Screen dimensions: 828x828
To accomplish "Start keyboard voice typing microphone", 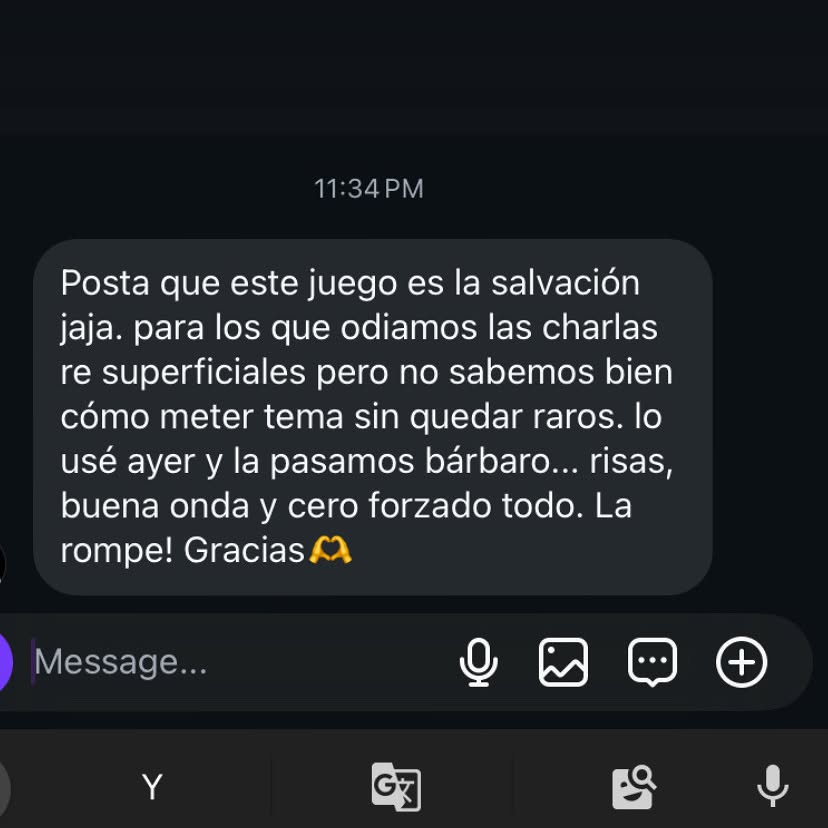I will (x=773, y=786).
